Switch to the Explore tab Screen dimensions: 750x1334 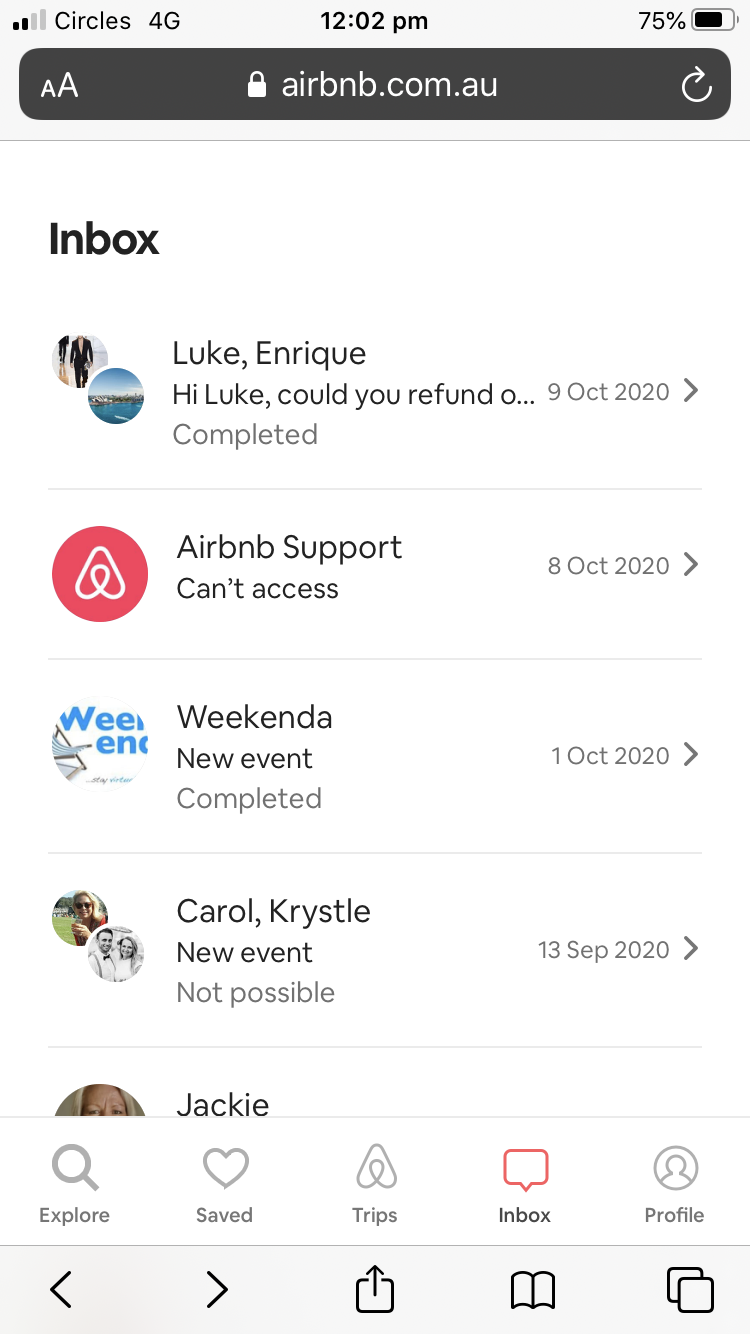point(75,1185)
